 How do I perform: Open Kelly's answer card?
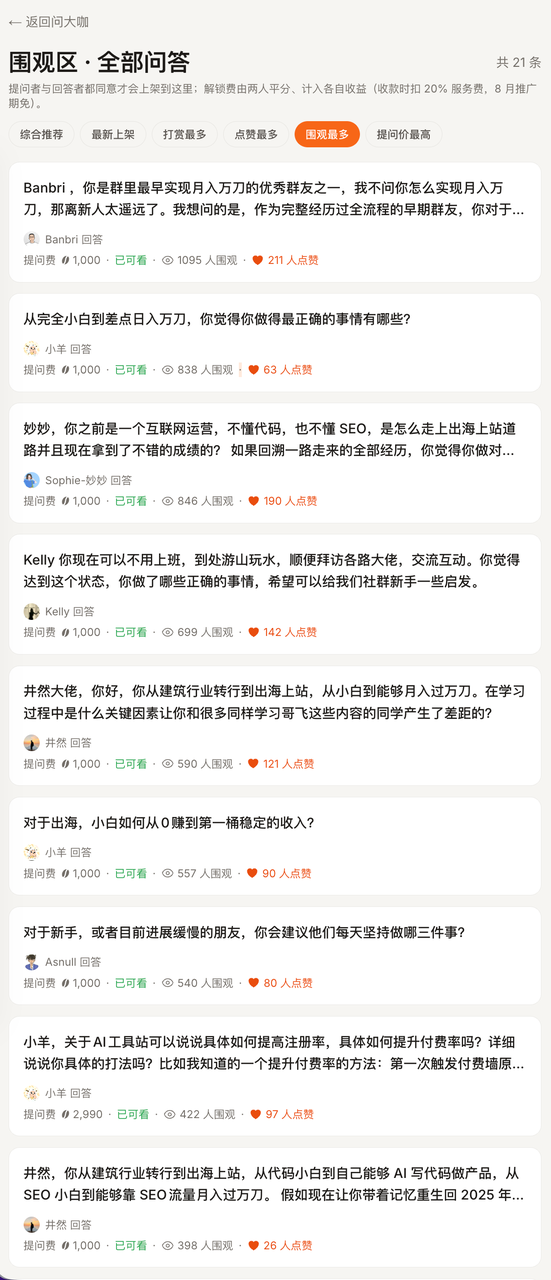275,595
